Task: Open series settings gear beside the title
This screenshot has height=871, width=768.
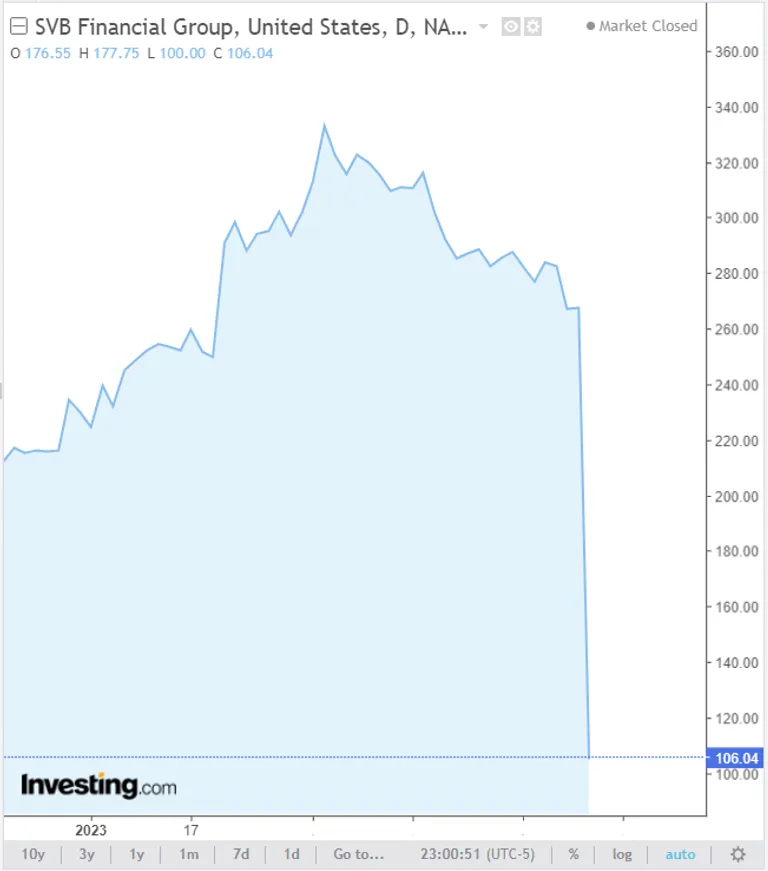Action: 532,27
